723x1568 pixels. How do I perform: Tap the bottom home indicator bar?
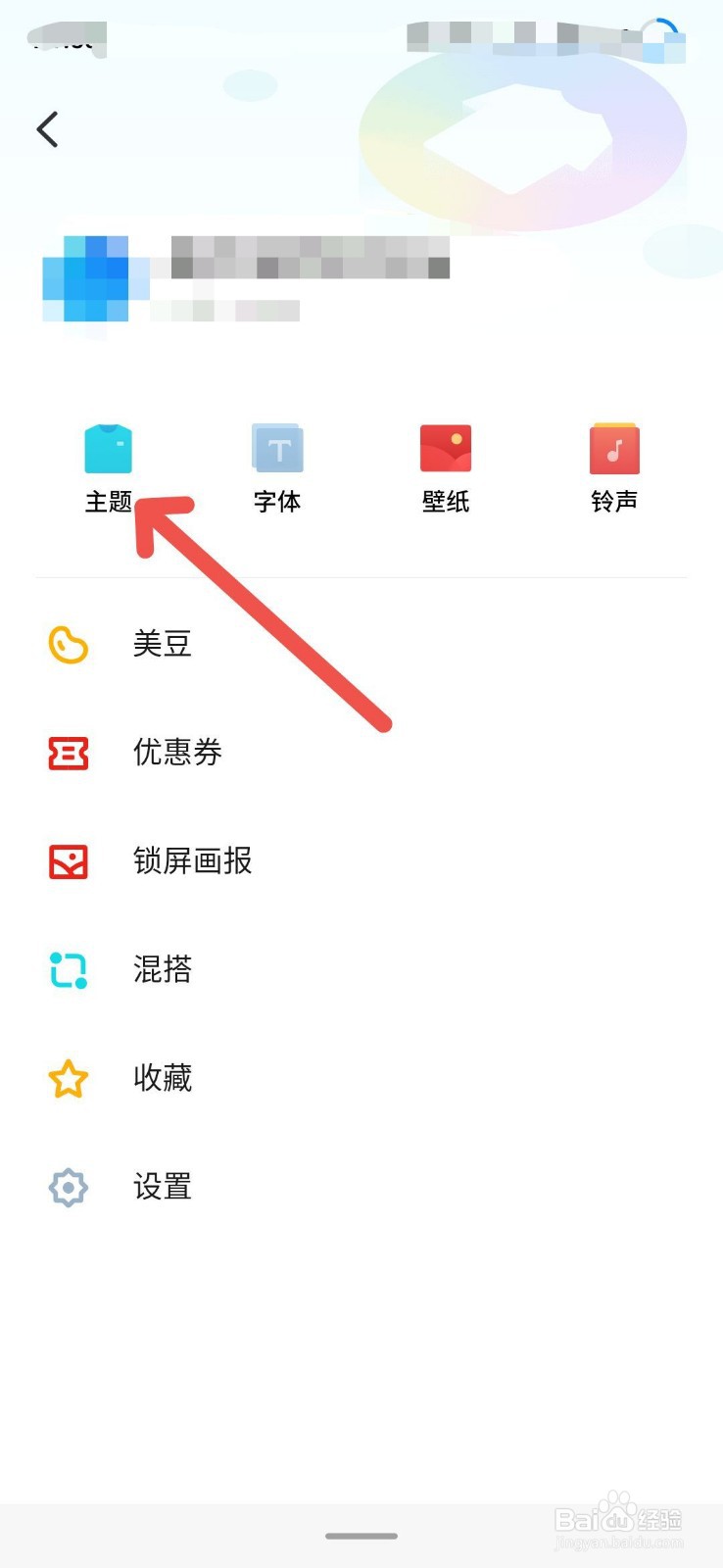(361, 1536)
